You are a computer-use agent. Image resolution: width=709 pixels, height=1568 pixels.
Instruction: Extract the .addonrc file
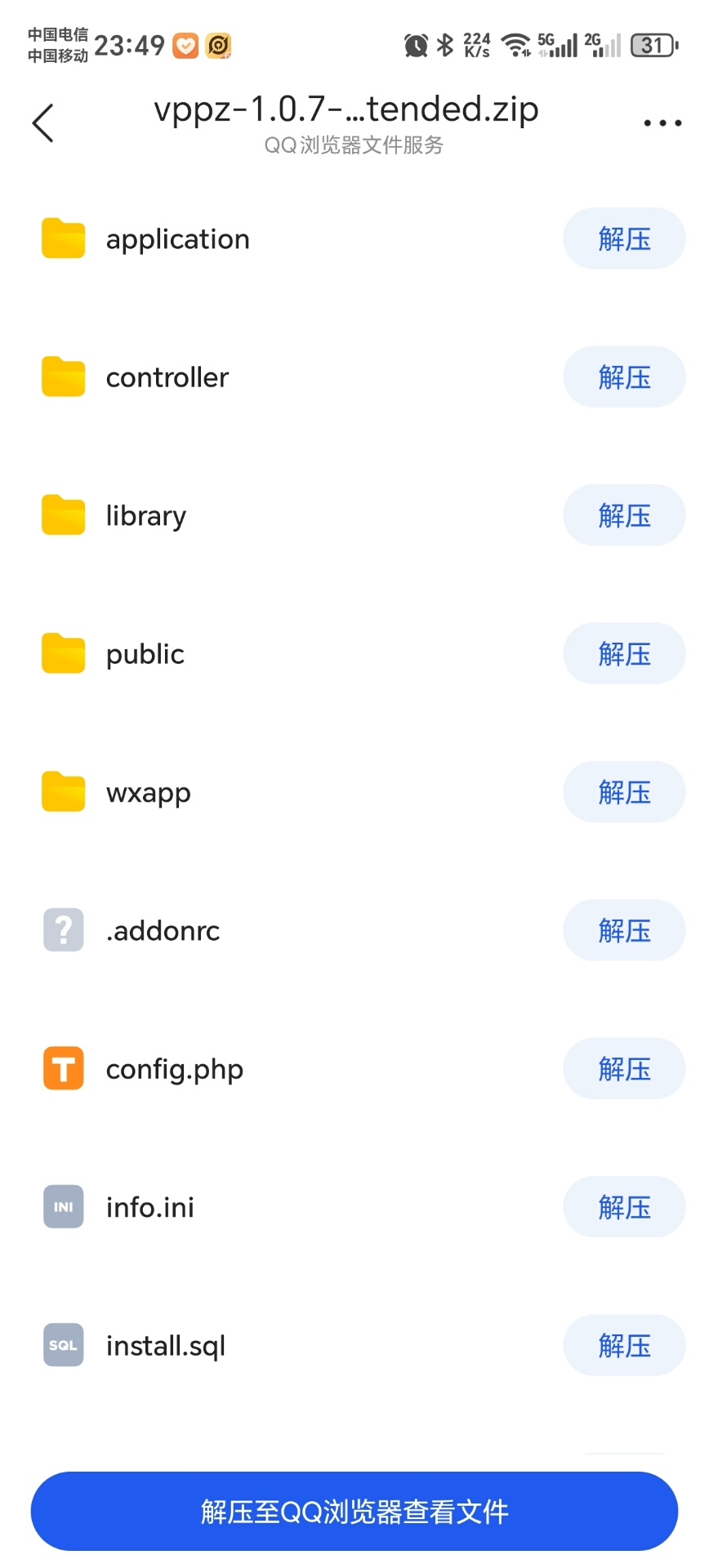pyautogui.click(x=624, y=930)
